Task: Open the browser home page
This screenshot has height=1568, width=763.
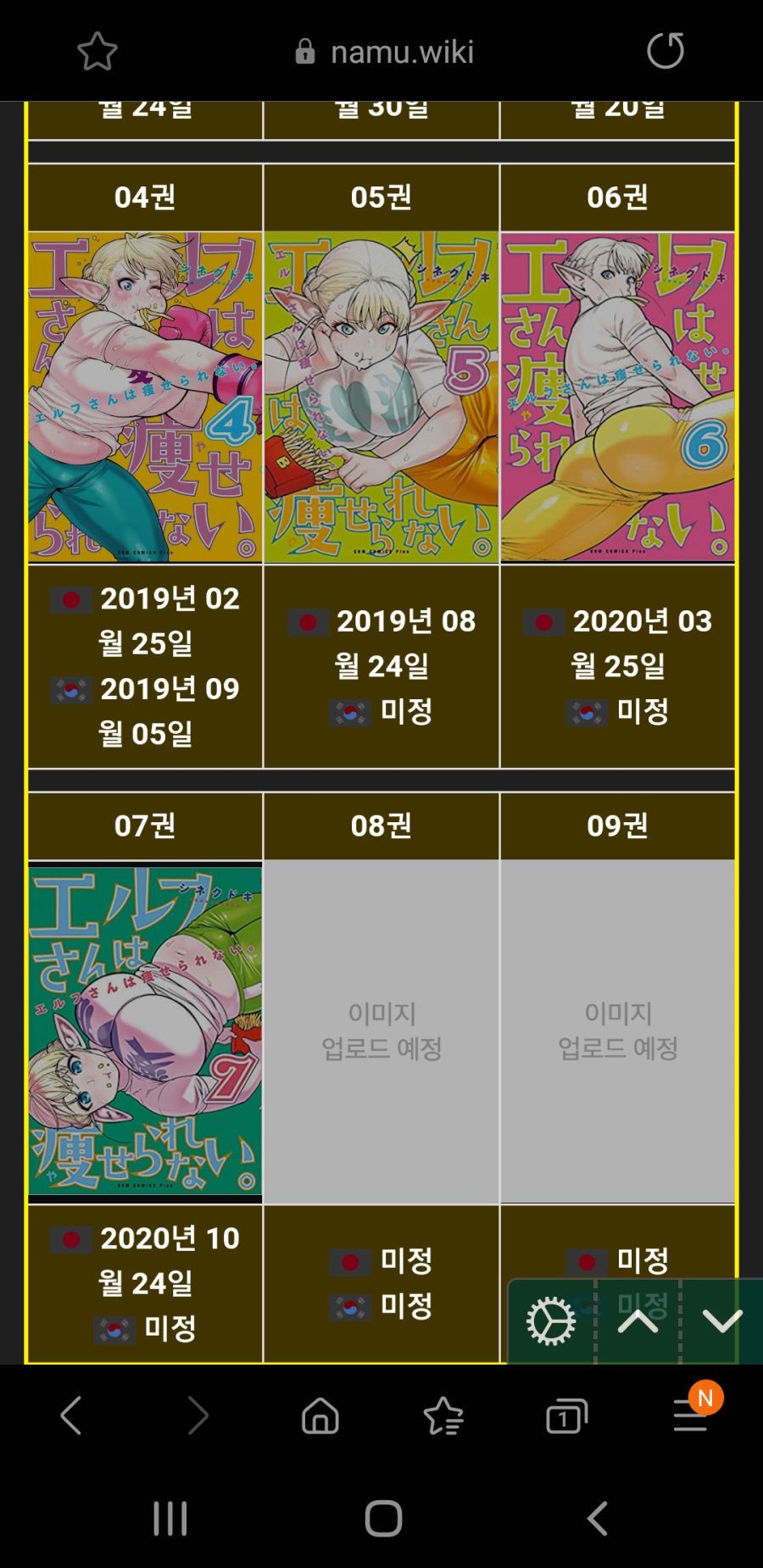Action: coord(320,1415)
